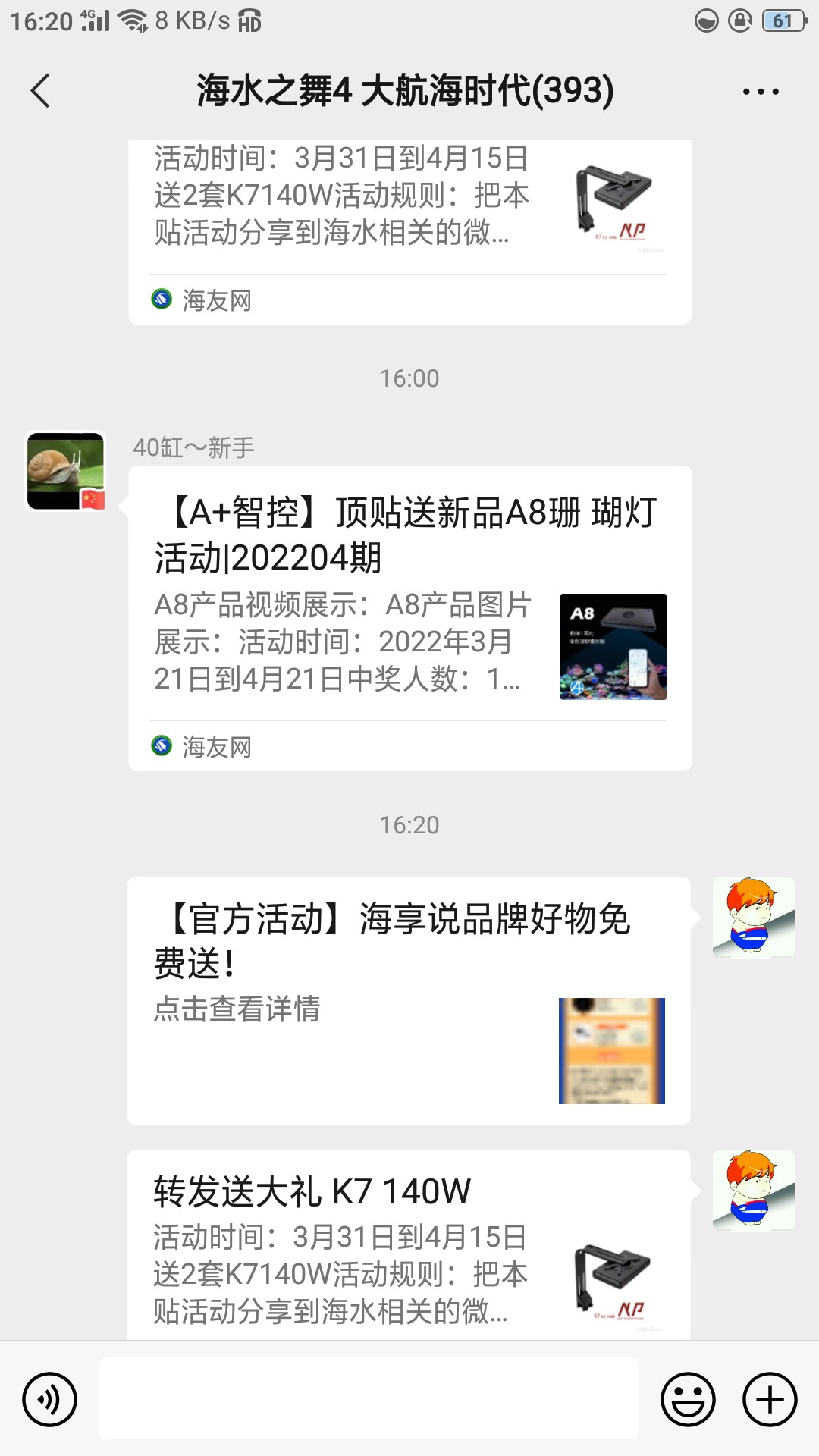This screenshot has height=1456, width=819.
Task: Focus the message text field
Action: coord(369,1399)
